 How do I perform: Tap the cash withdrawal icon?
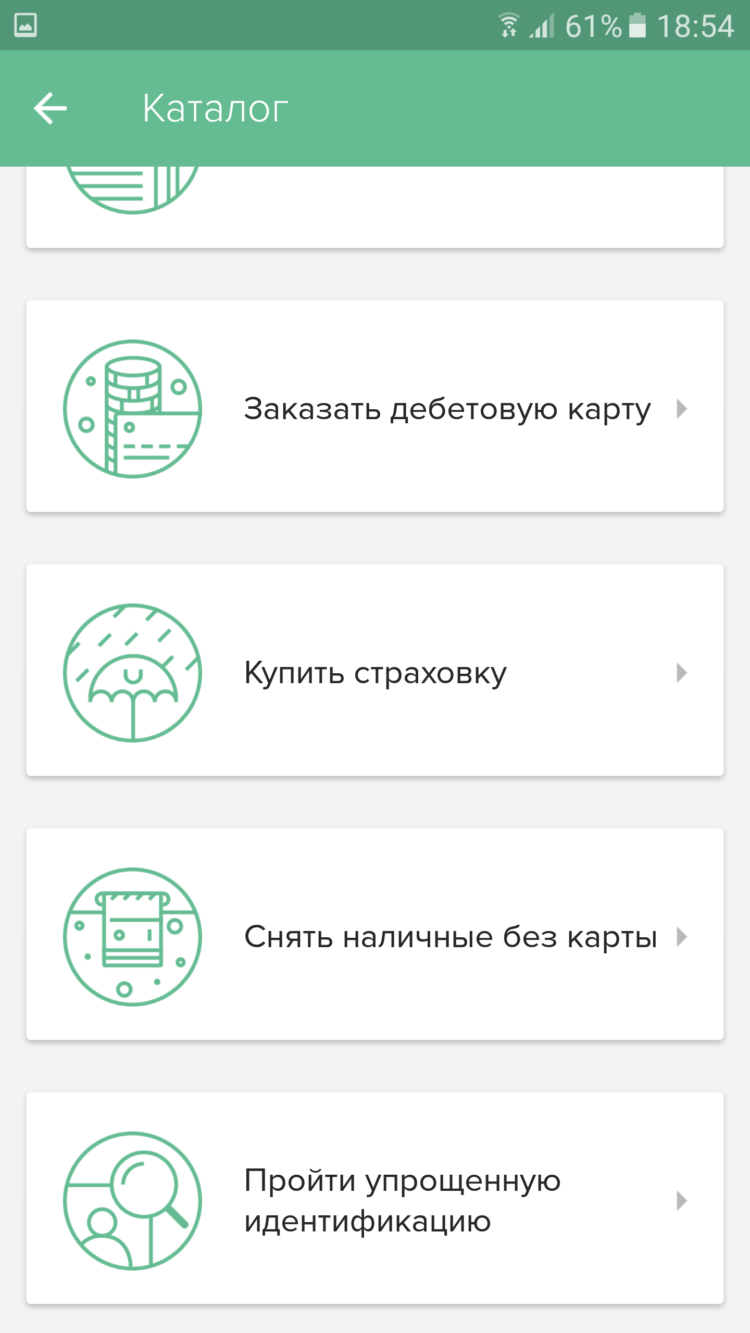(x=132, y=936)
